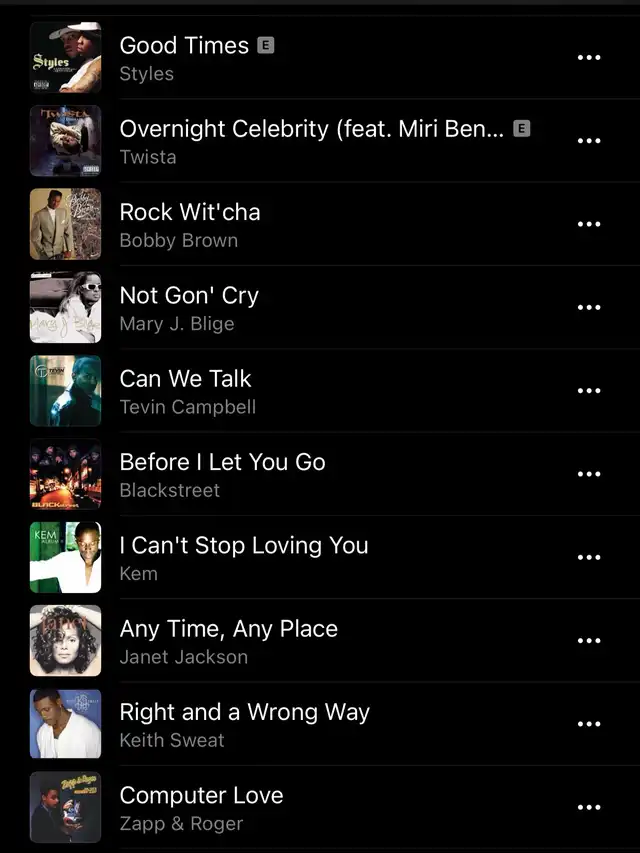Open more options for Not Gon' Cry

pos(589,307)
